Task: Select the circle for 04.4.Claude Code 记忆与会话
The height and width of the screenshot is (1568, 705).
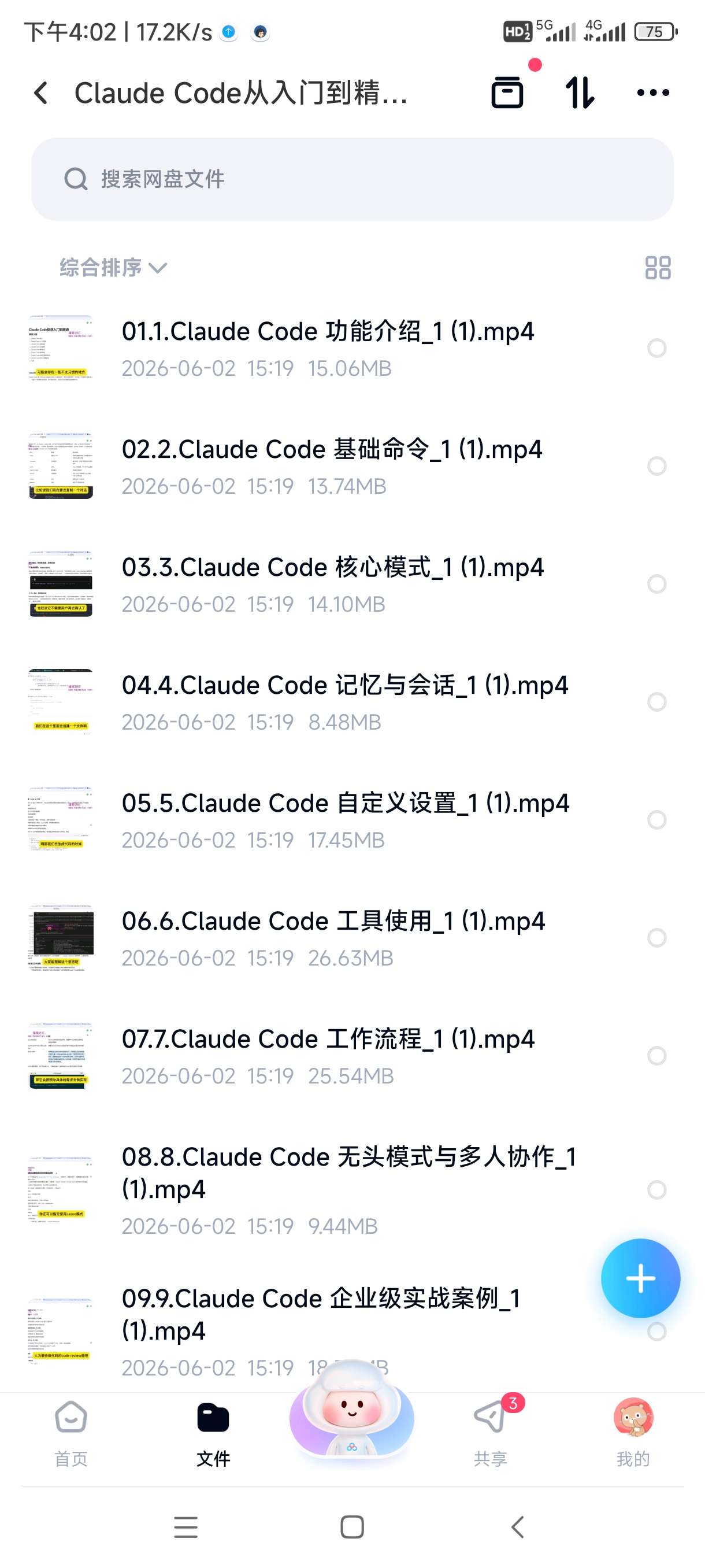Action: click(656, 702)
